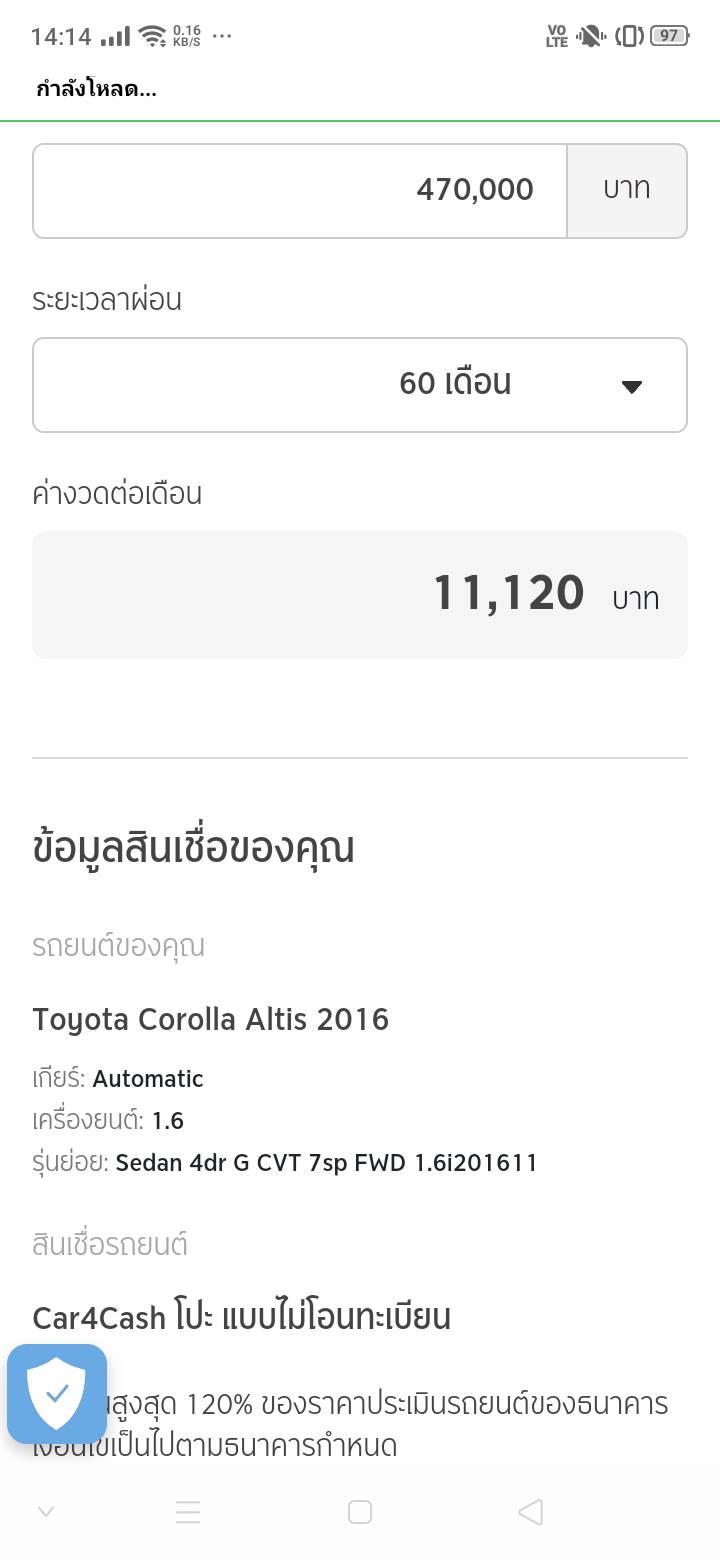Edit the 470,000 baht loan amount field
Viewport: 720px width, 1560px height.
click(x=300, y=191)
